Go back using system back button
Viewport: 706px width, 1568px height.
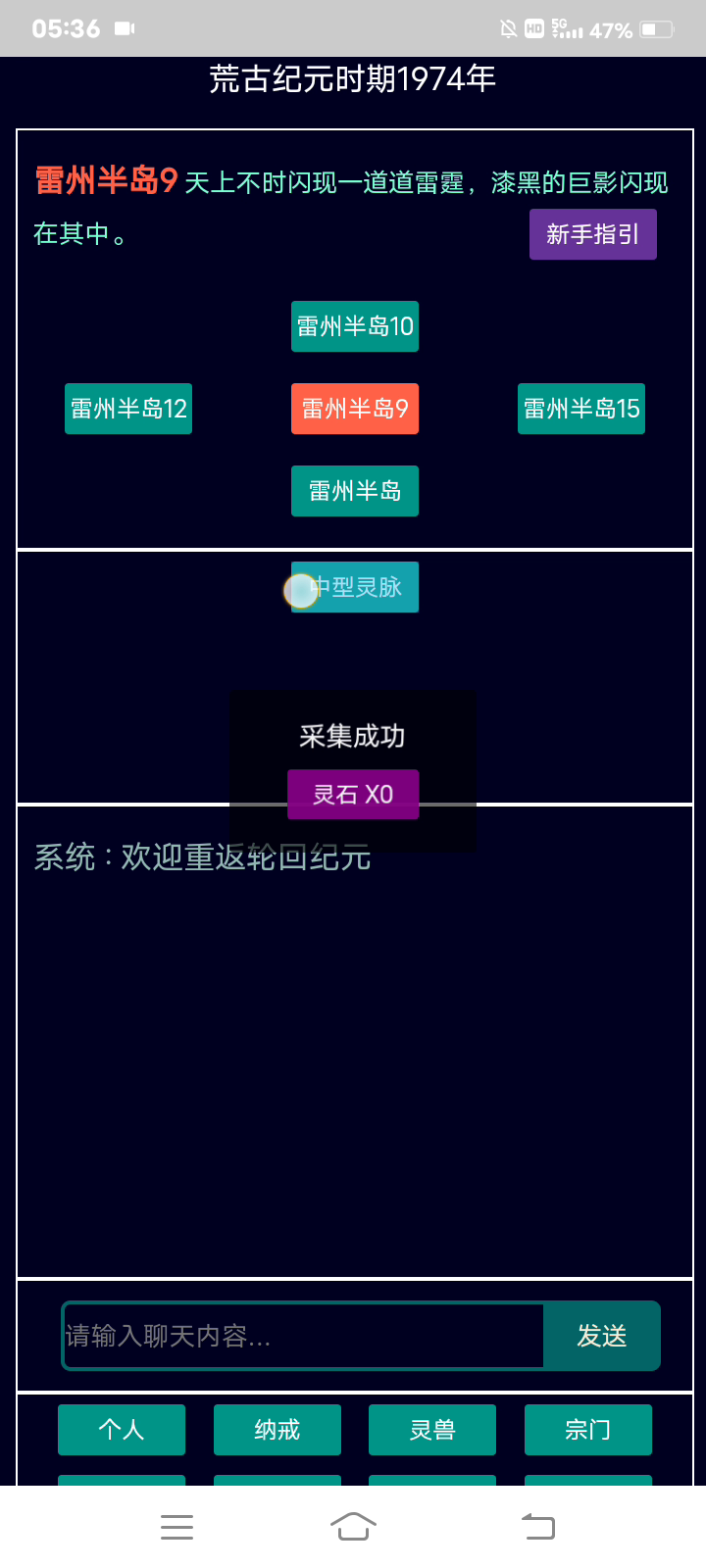(x=537, y=1527)
